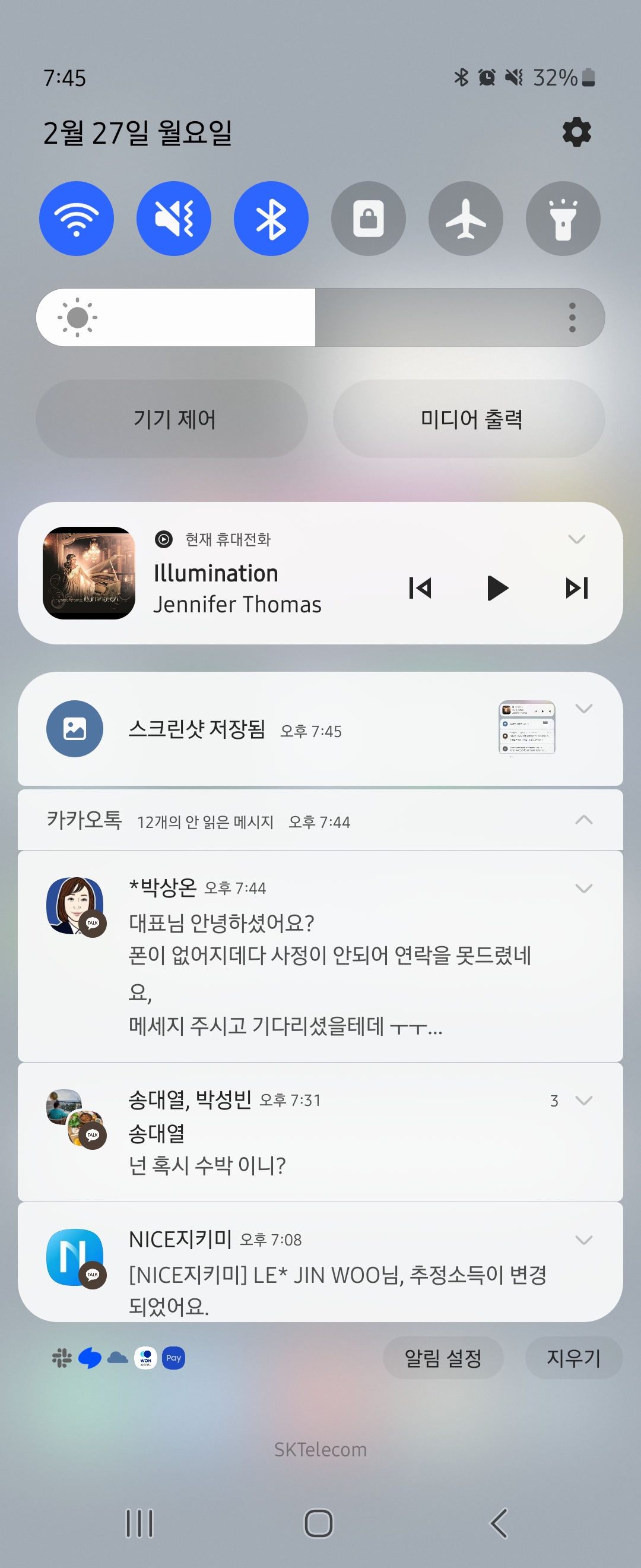Open settings via the gear icon

pos(576,132)
